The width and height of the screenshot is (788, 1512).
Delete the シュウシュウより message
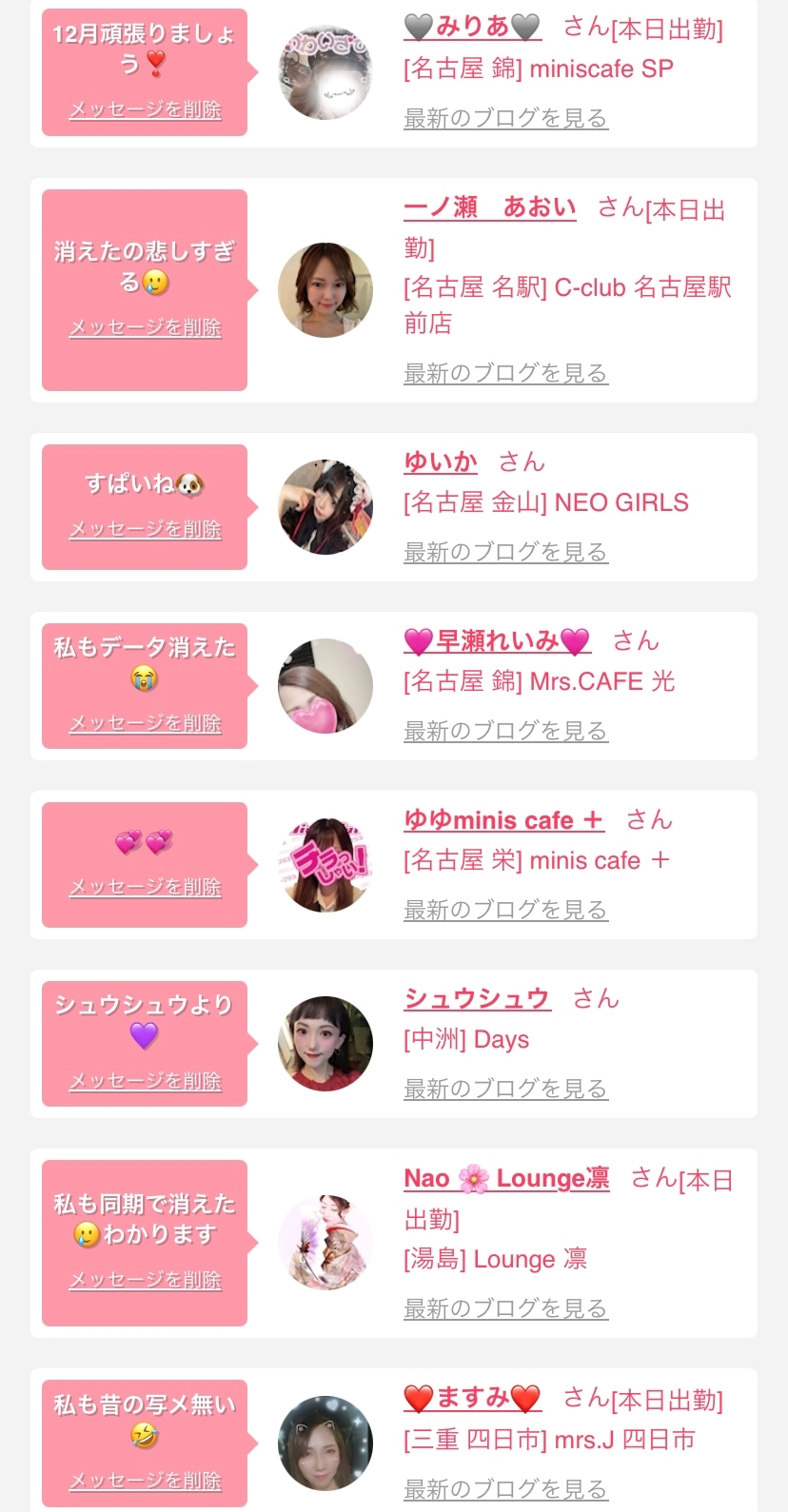pyautogui.click(x=145, y=1082)
